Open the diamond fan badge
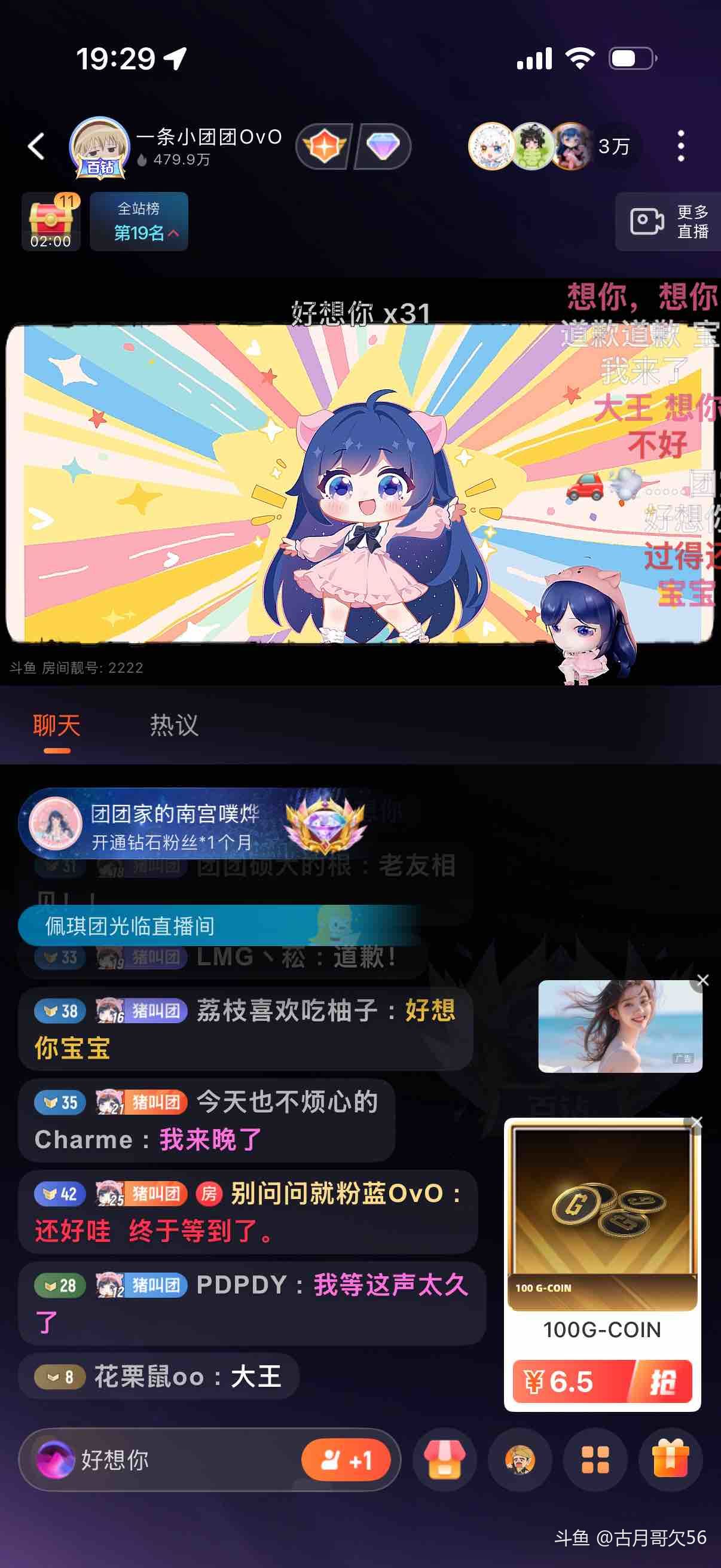 coord(382,147)
